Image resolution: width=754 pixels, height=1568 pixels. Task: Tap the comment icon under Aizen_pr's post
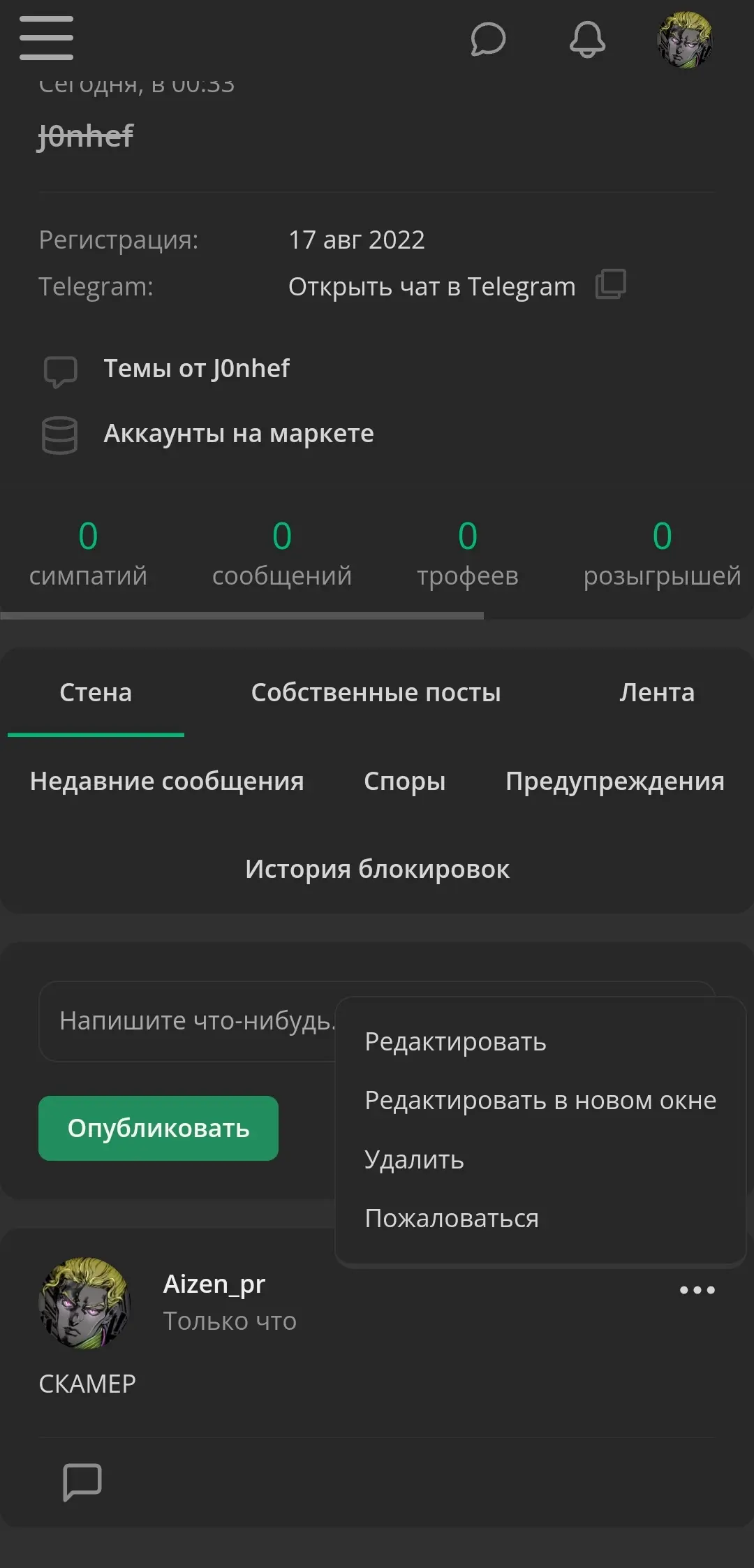(82, 1481)
